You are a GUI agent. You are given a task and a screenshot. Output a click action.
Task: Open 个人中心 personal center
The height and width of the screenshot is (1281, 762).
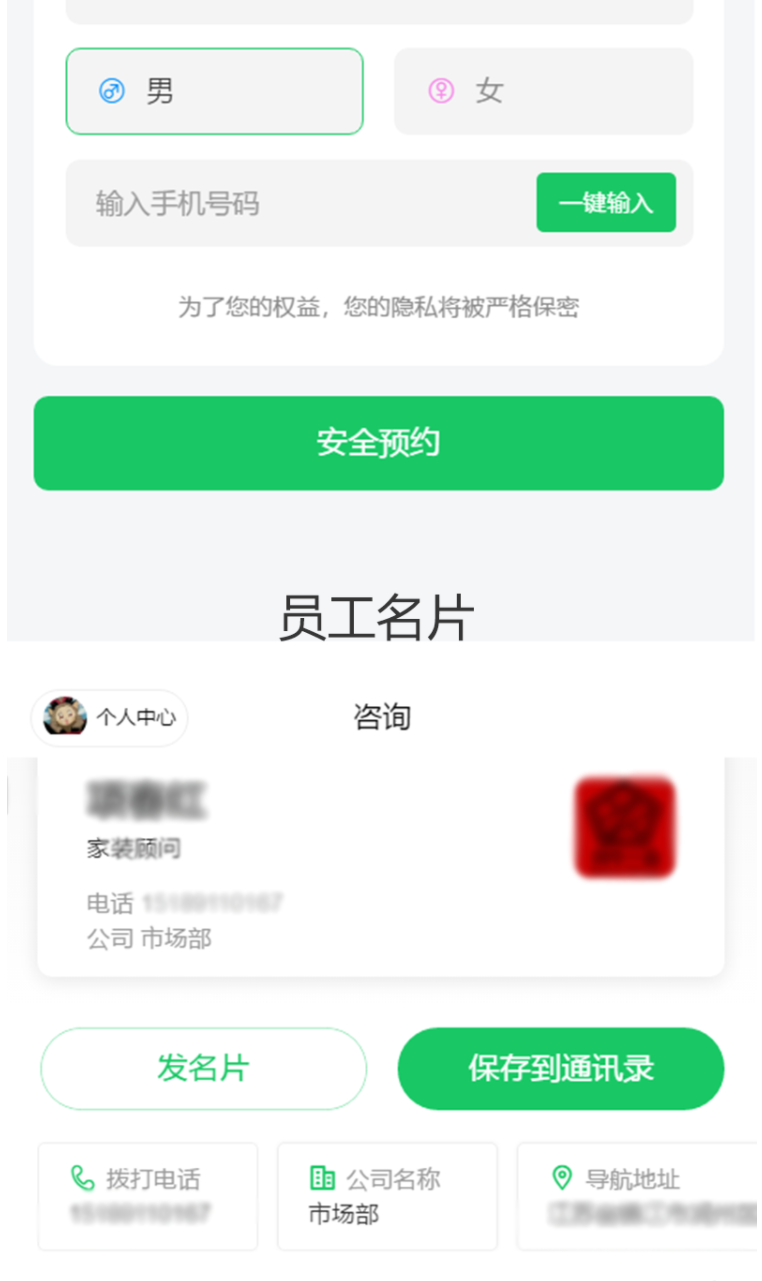(110, 718)
